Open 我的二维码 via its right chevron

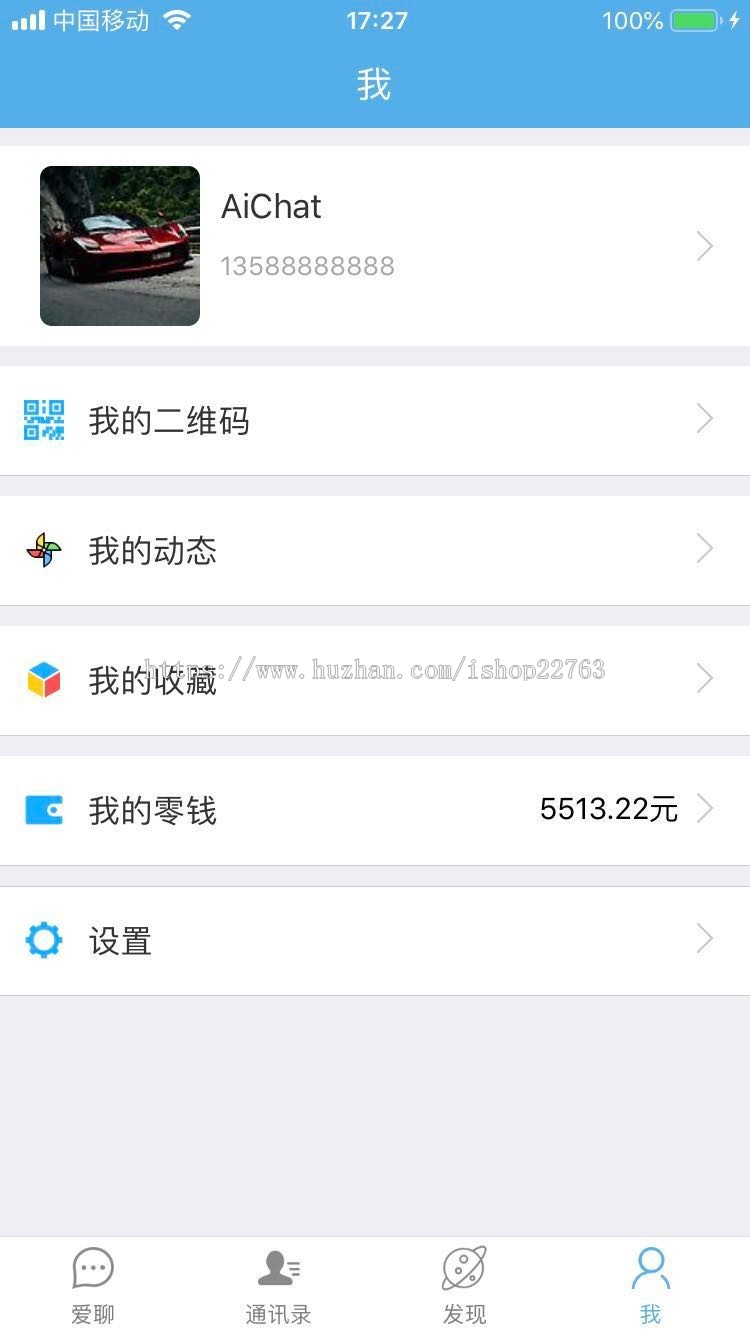click(x=704, y=419)
